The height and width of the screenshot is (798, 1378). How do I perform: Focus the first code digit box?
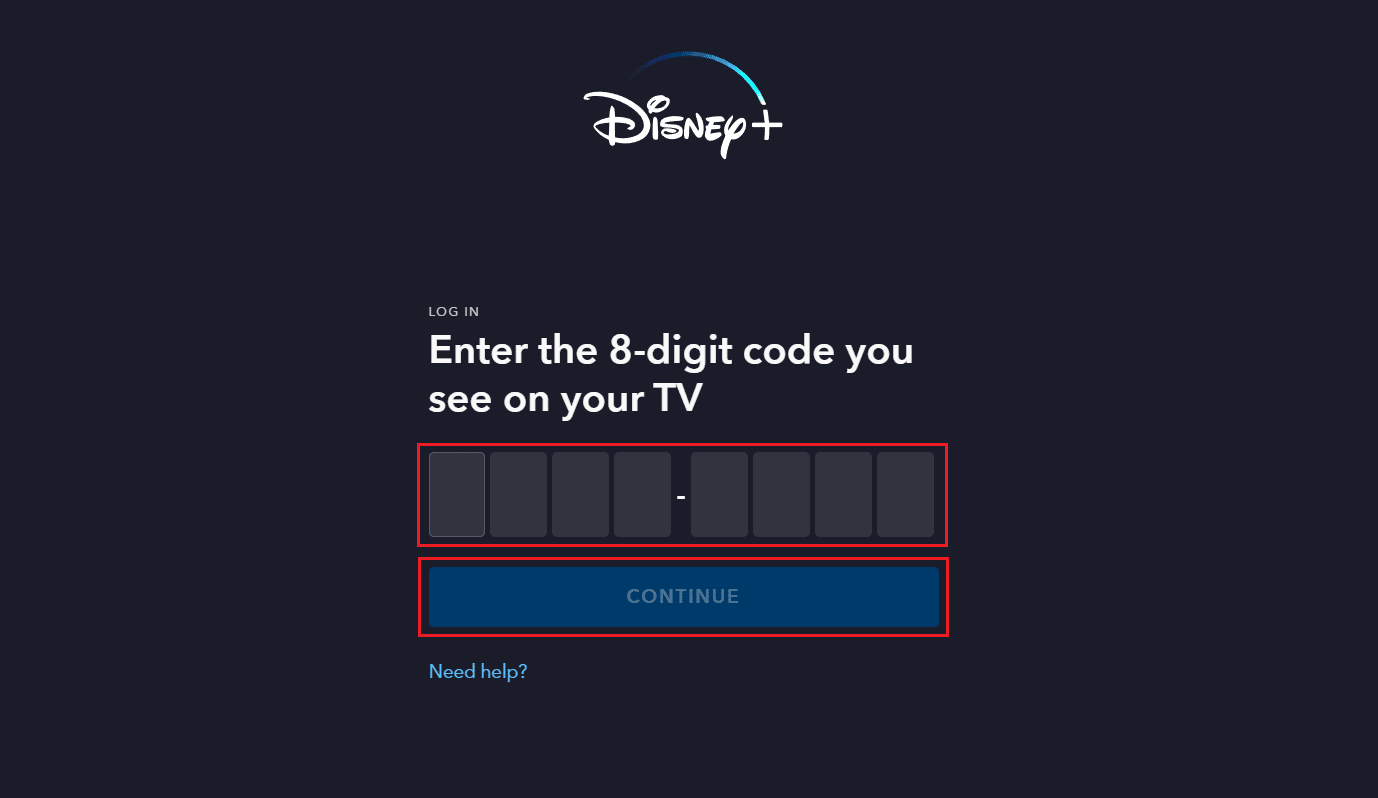coord(457,494)
